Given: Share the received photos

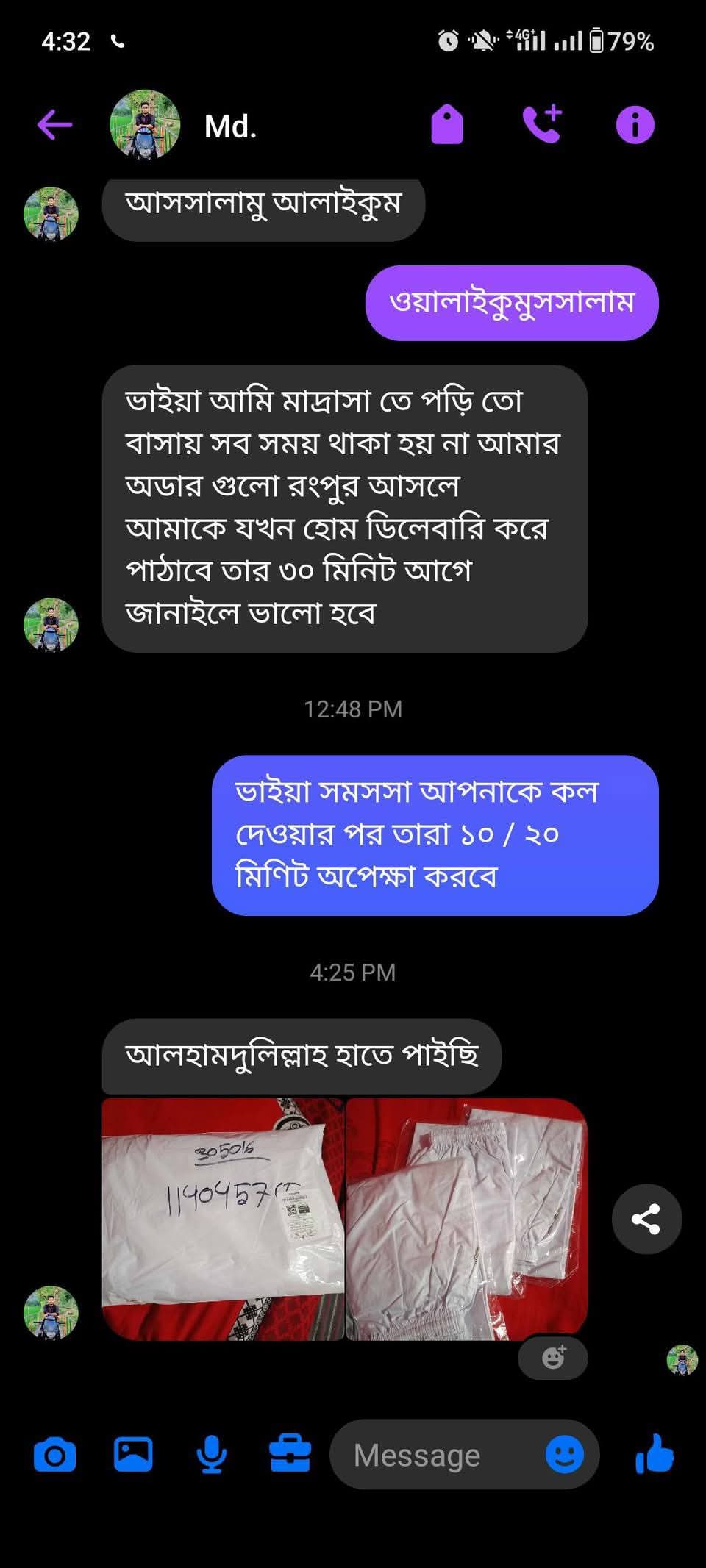Looking at the screenshot, I should click(x=646, y=1219).
